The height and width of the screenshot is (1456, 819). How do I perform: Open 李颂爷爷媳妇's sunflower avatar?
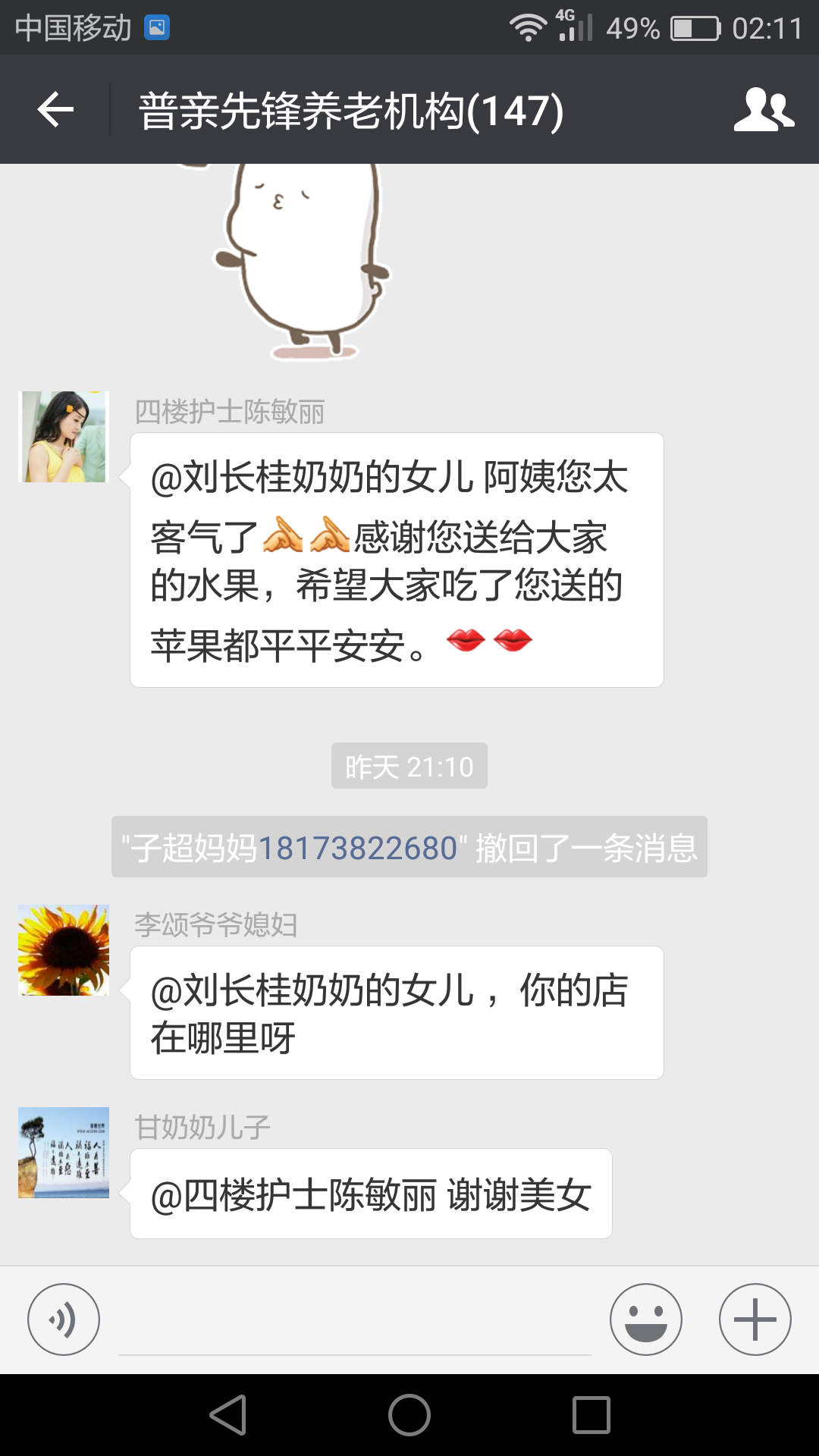64,950
